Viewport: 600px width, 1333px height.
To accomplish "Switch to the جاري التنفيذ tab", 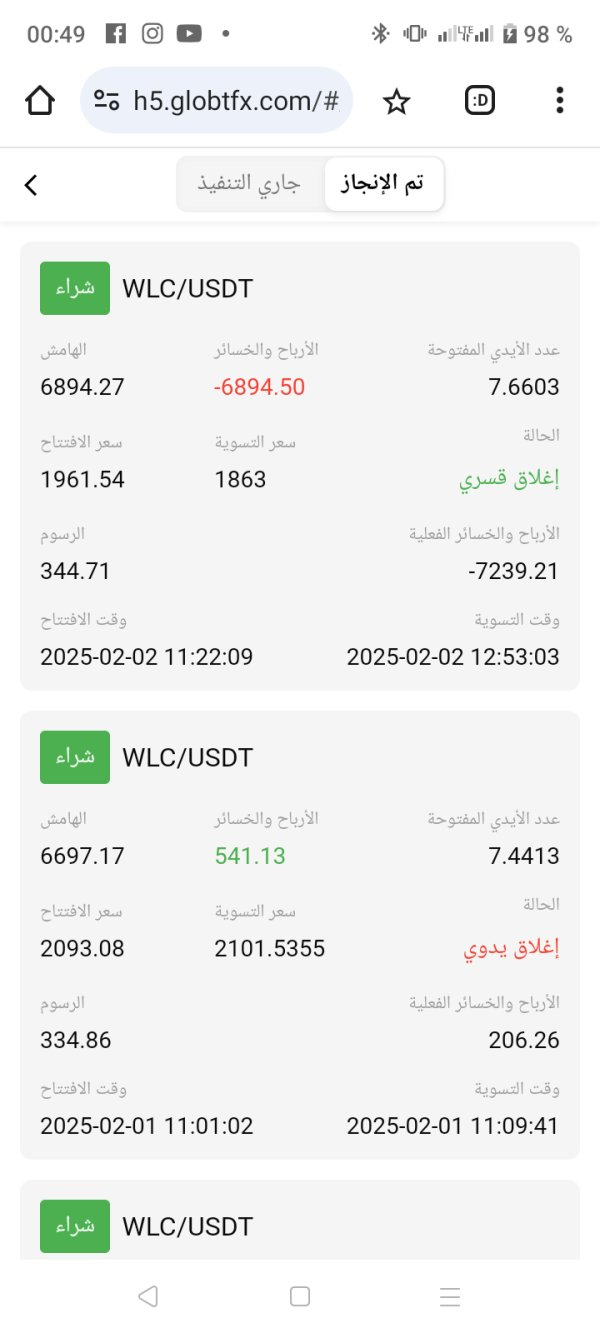I will pyautogui.click(x=252, y=184).
